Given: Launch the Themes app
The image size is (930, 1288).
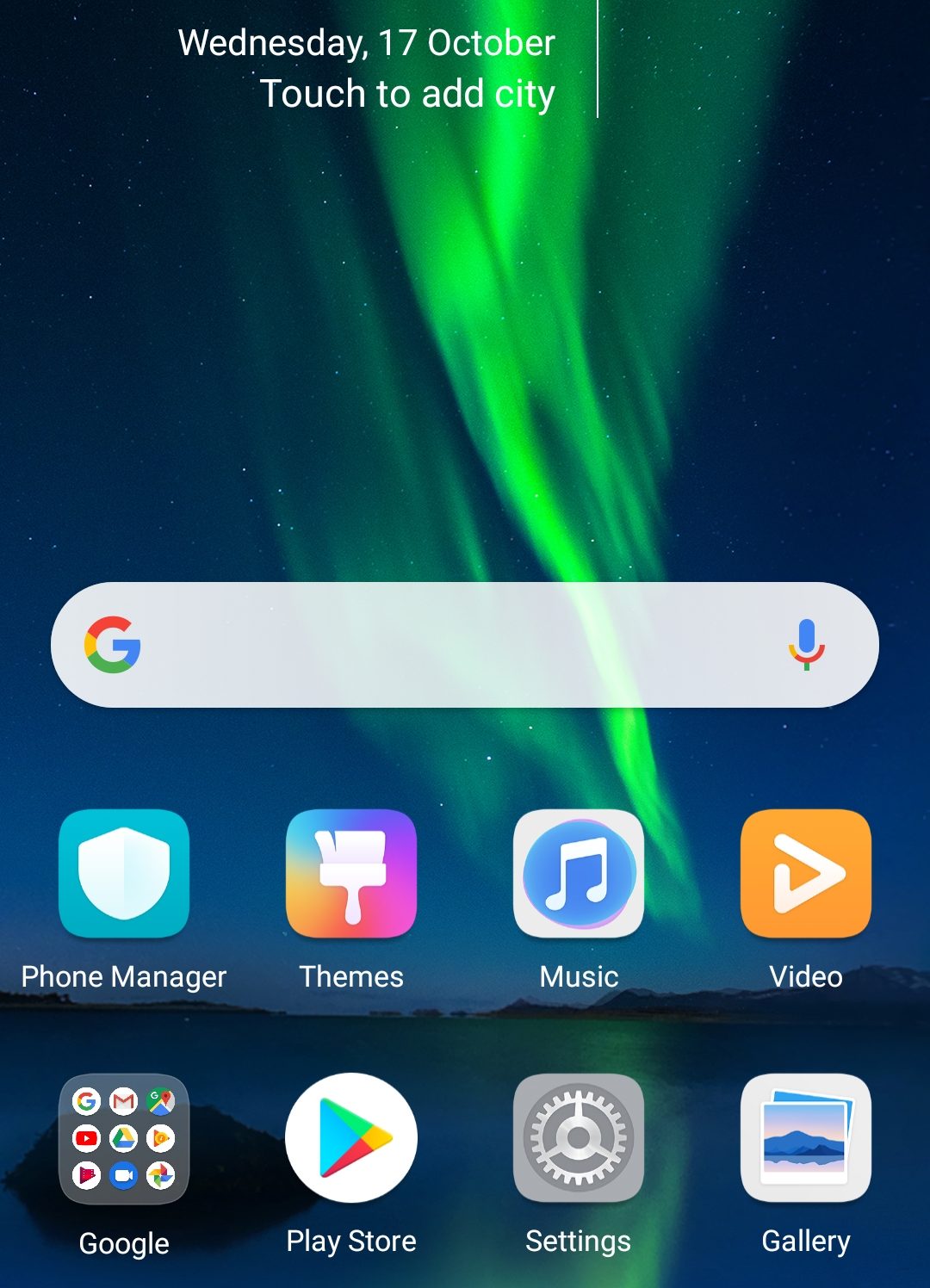Looking at the screenshot, I should pyautogui.click(x=351, y=874).
